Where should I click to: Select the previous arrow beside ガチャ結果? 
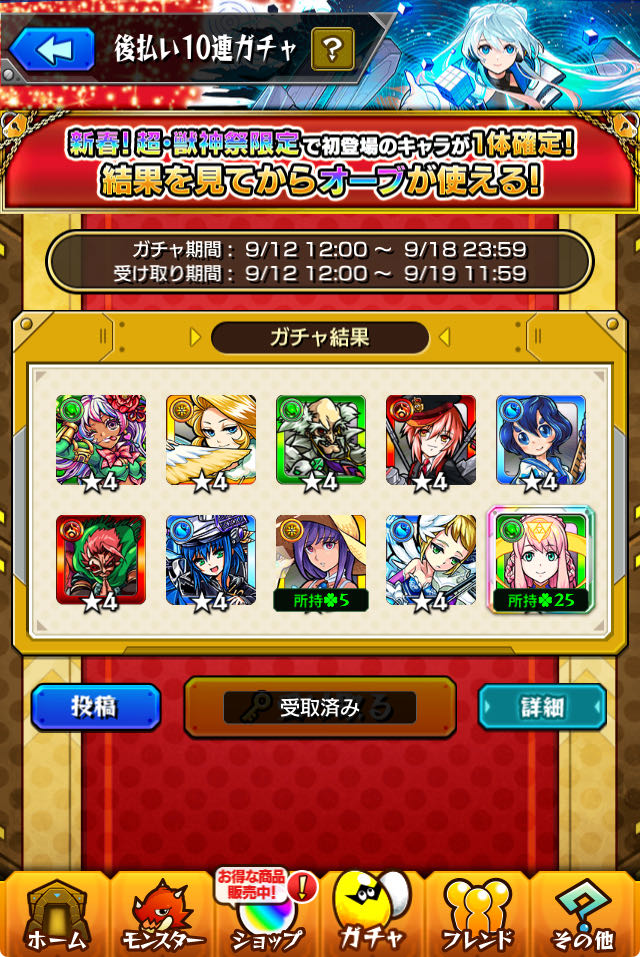coord(196,337)
